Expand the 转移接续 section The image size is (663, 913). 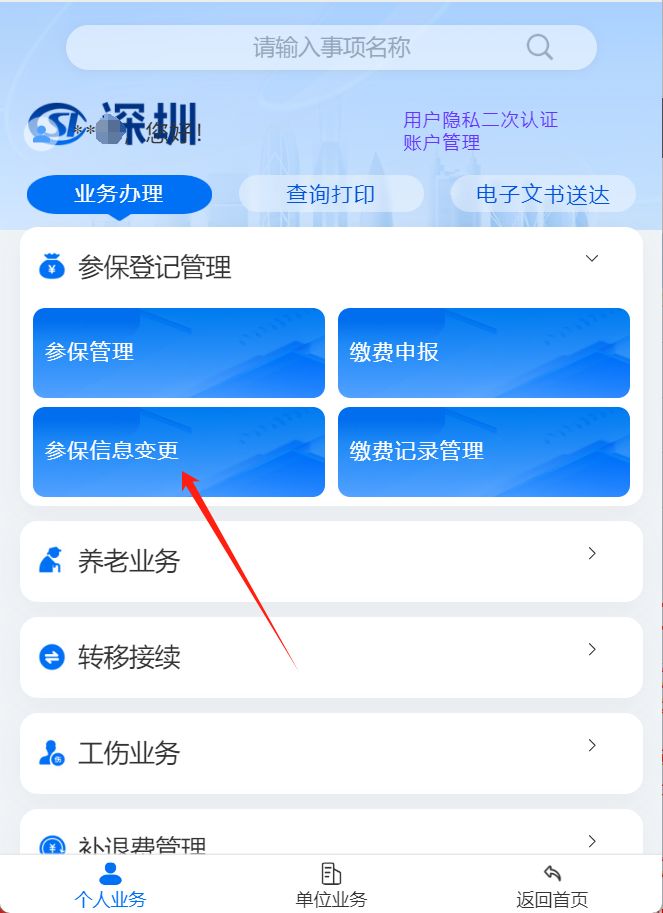point(331,657)
